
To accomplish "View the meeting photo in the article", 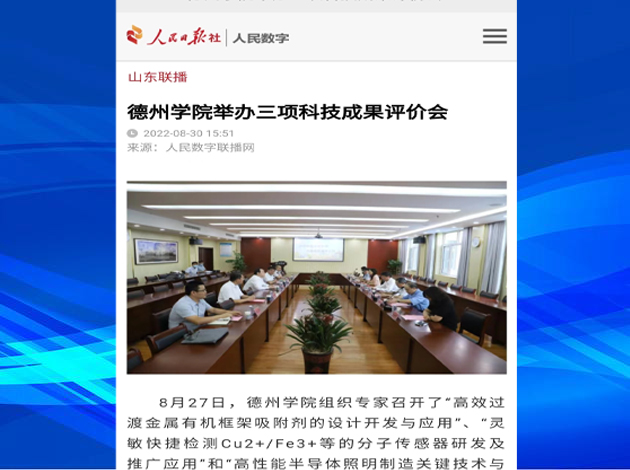I will [x=316, y=277].
